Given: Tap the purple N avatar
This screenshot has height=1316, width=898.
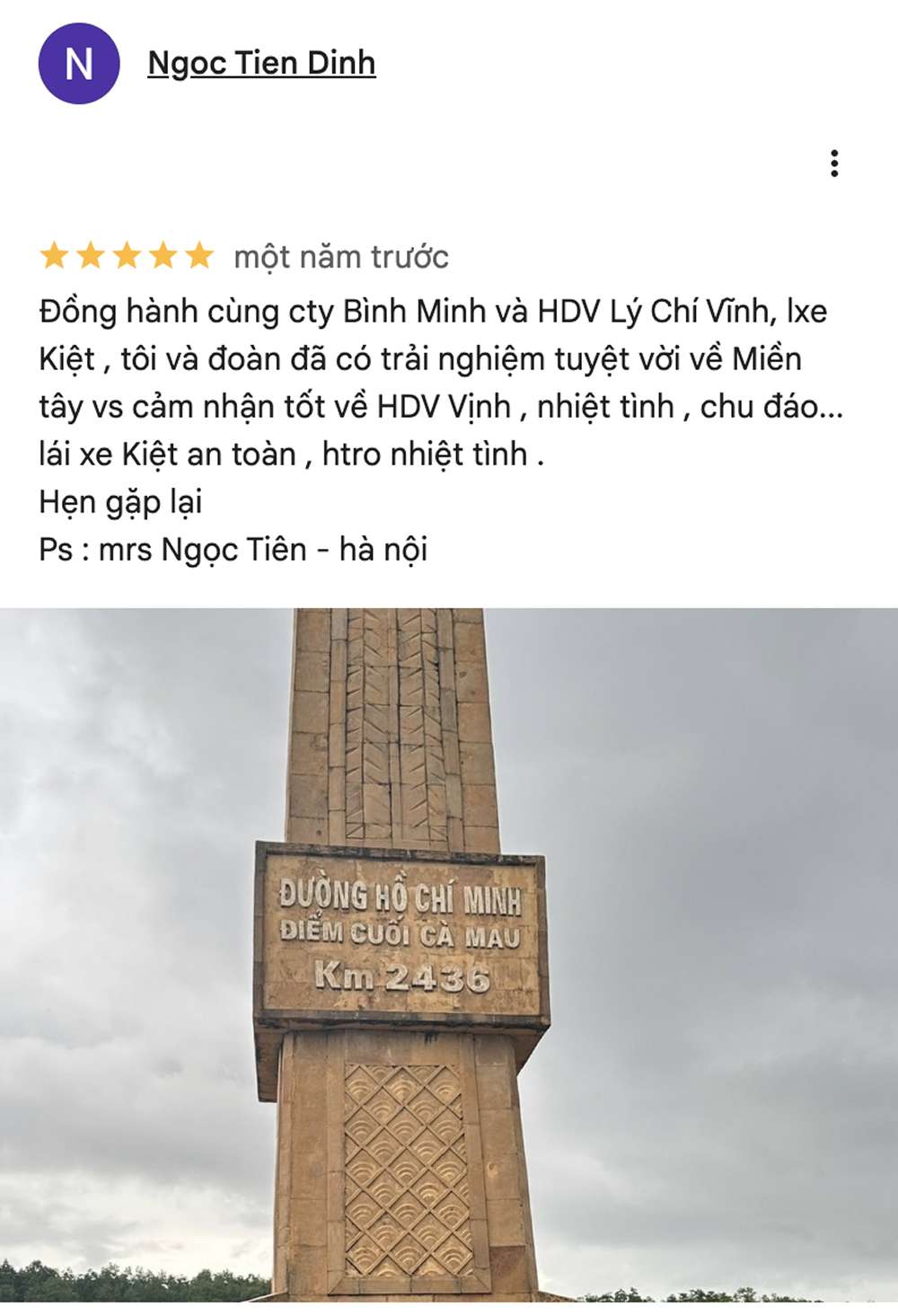Looking at the screenshot, I should pos(79,64).
